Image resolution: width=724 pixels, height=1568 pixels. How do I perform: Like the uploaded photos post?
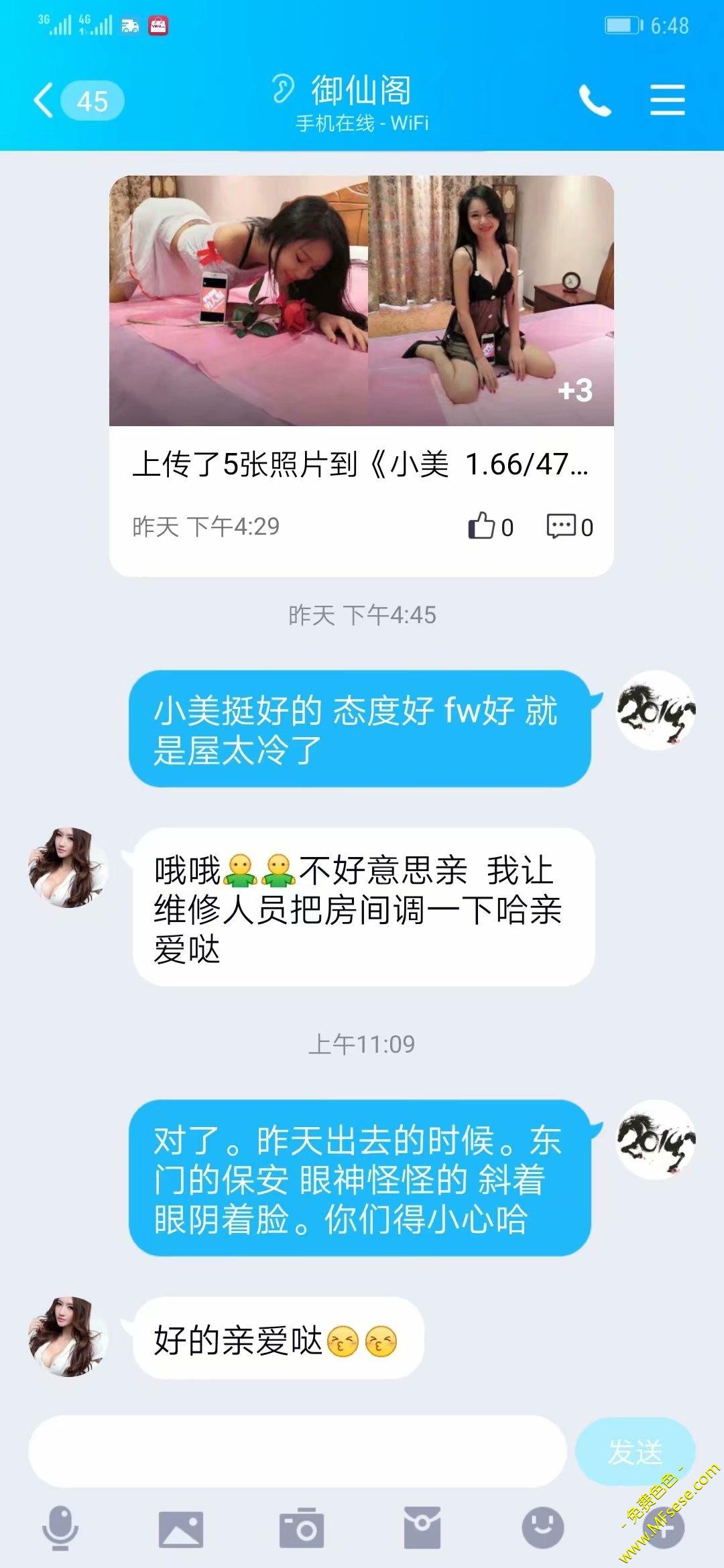tap(490, 527)
